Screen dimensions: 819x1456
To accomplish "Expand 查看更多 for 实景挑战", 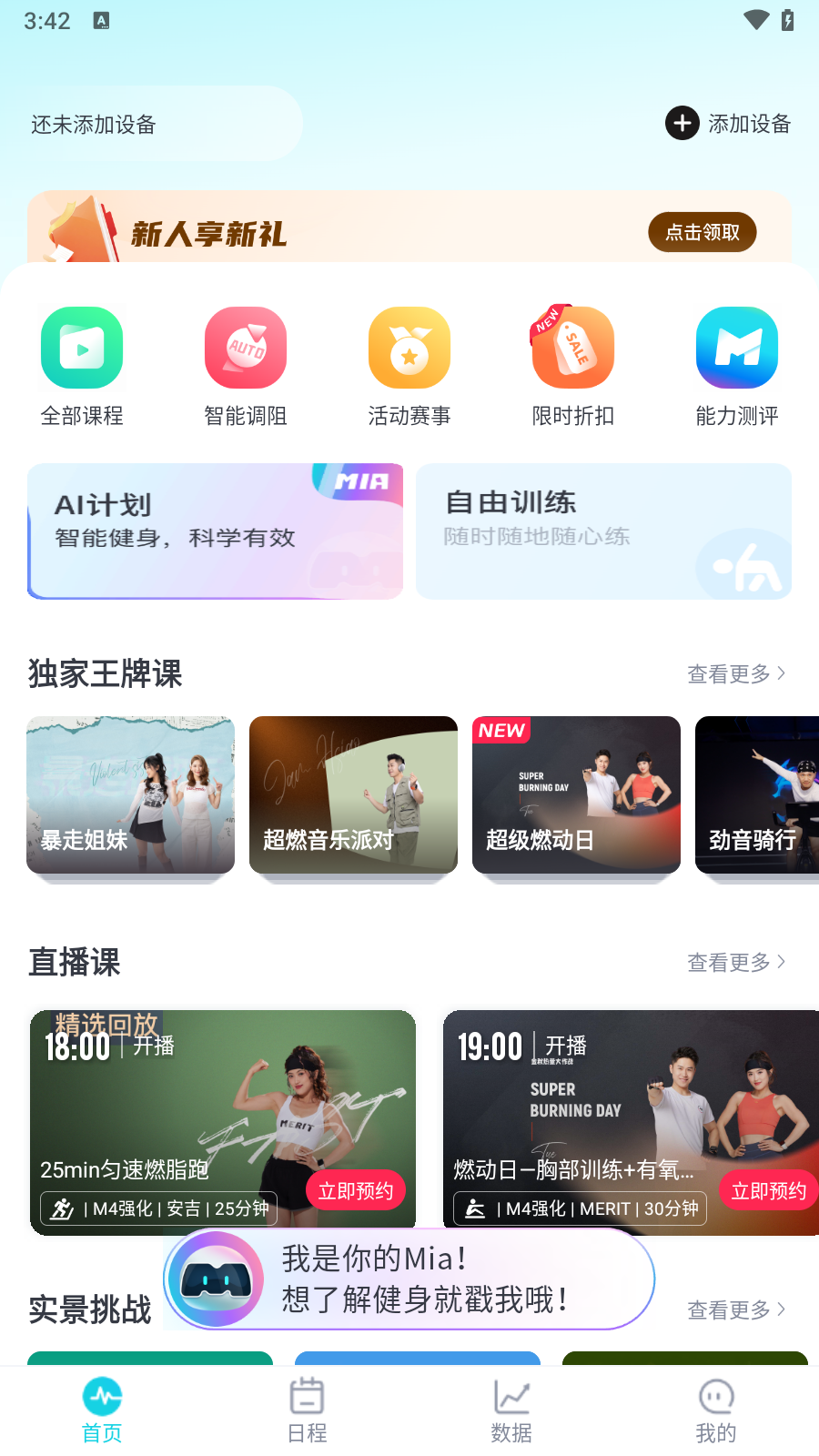I will tap(737, 1309).
